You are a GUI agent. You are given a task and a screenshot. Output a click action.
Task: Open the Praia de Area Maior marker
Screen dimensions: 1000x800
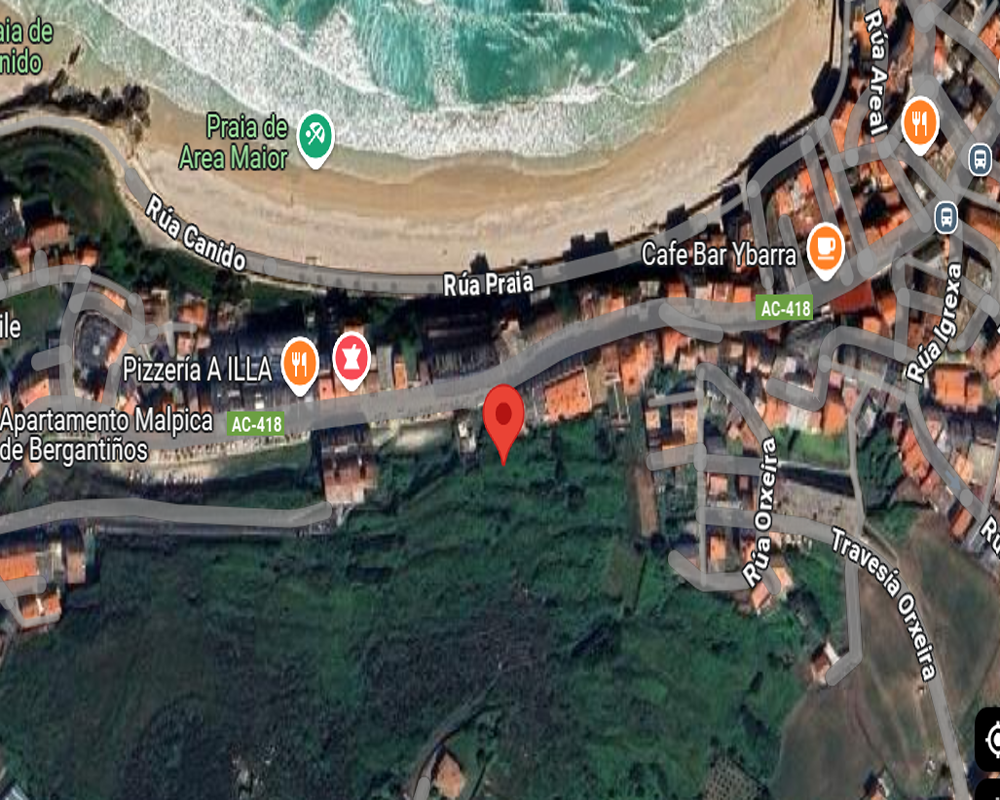pyautogui.click(x=316, y=135)
